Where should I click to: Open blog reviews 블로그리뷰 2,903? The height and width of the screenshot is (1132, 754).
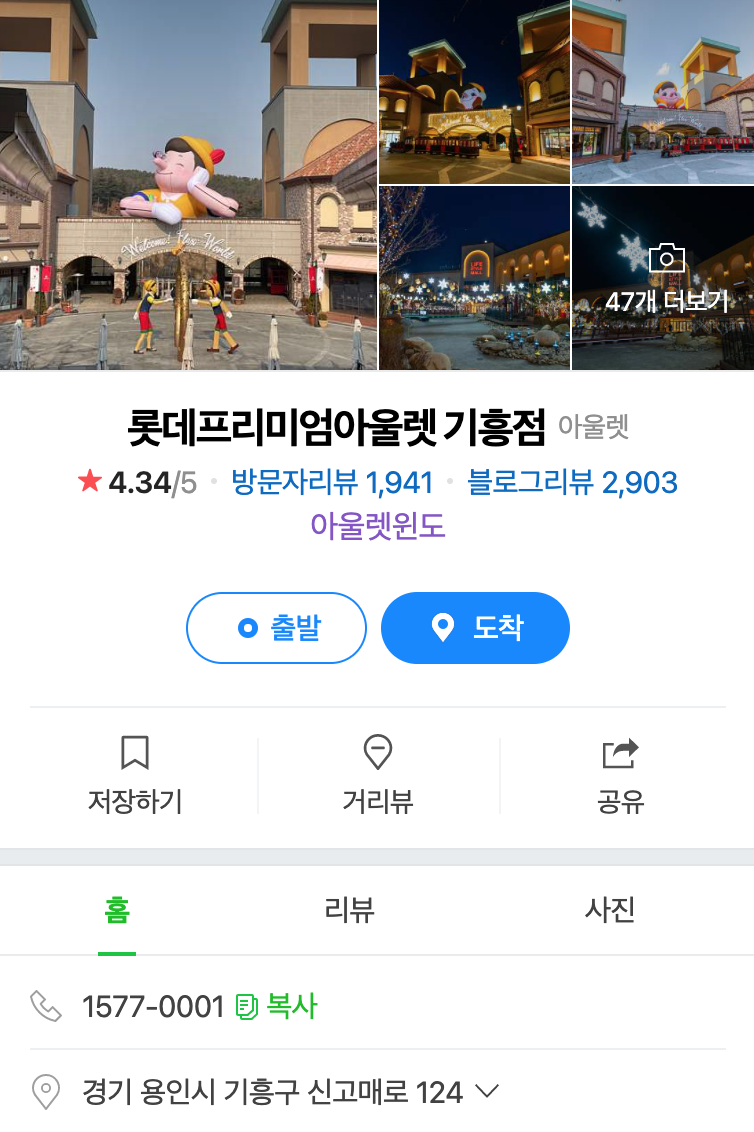(572, 483)
